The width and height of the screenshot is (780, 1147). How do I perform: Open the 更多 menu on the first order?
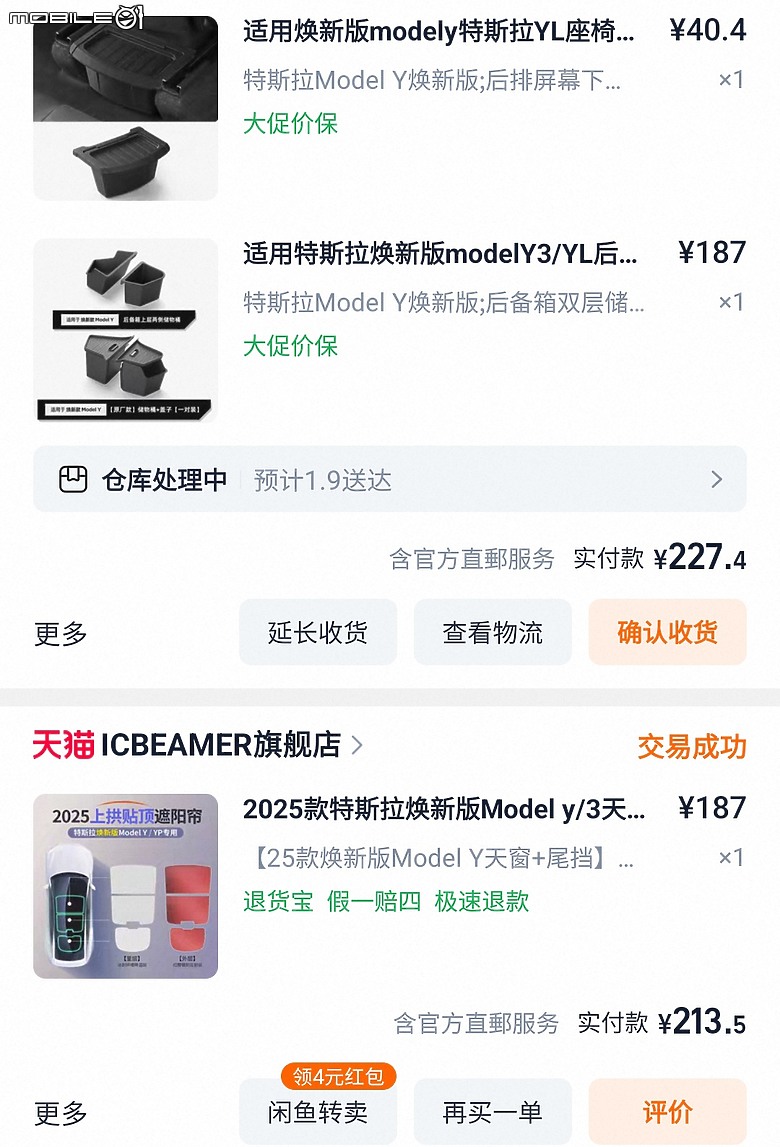click(62, 632)
